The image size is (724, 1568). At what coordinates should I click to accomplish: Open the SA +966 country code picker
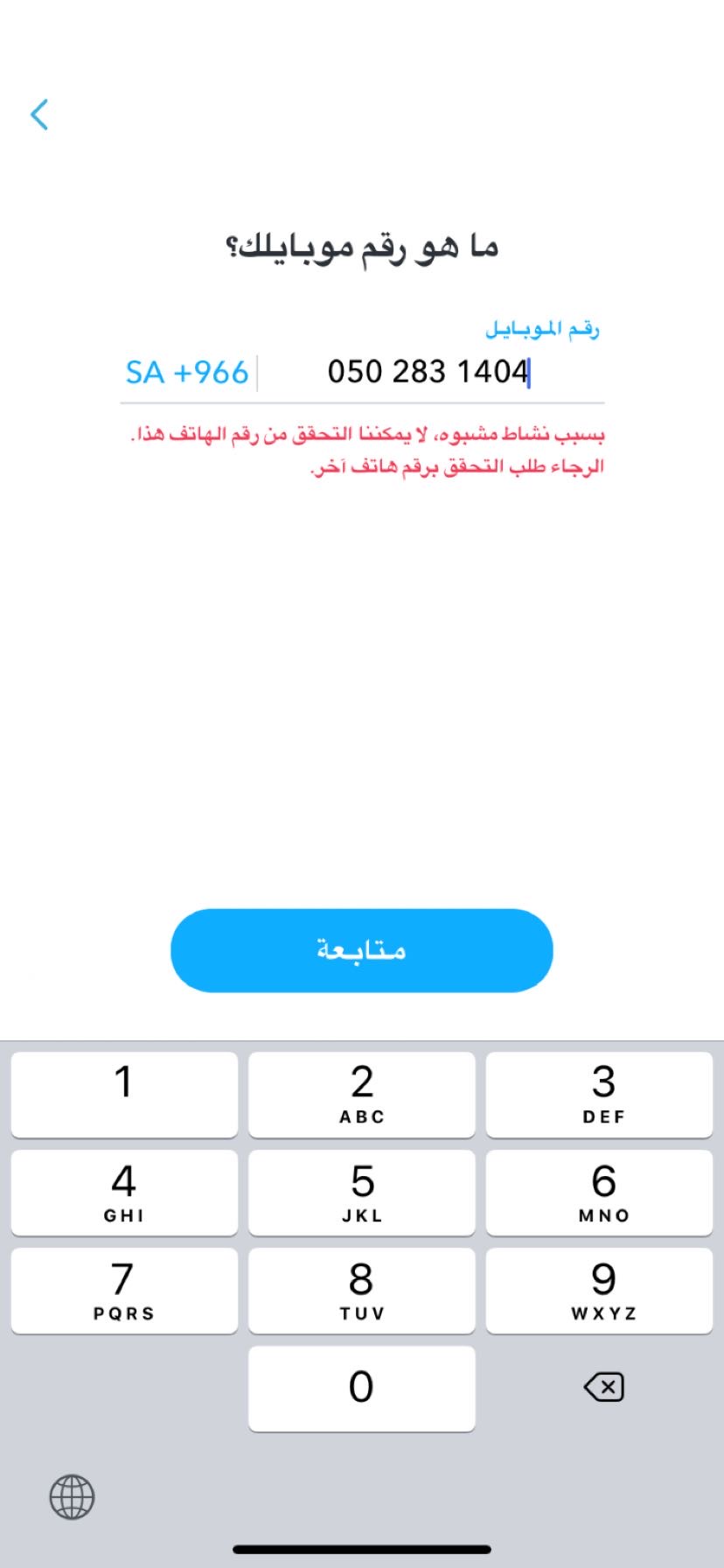tap(187, 373)
